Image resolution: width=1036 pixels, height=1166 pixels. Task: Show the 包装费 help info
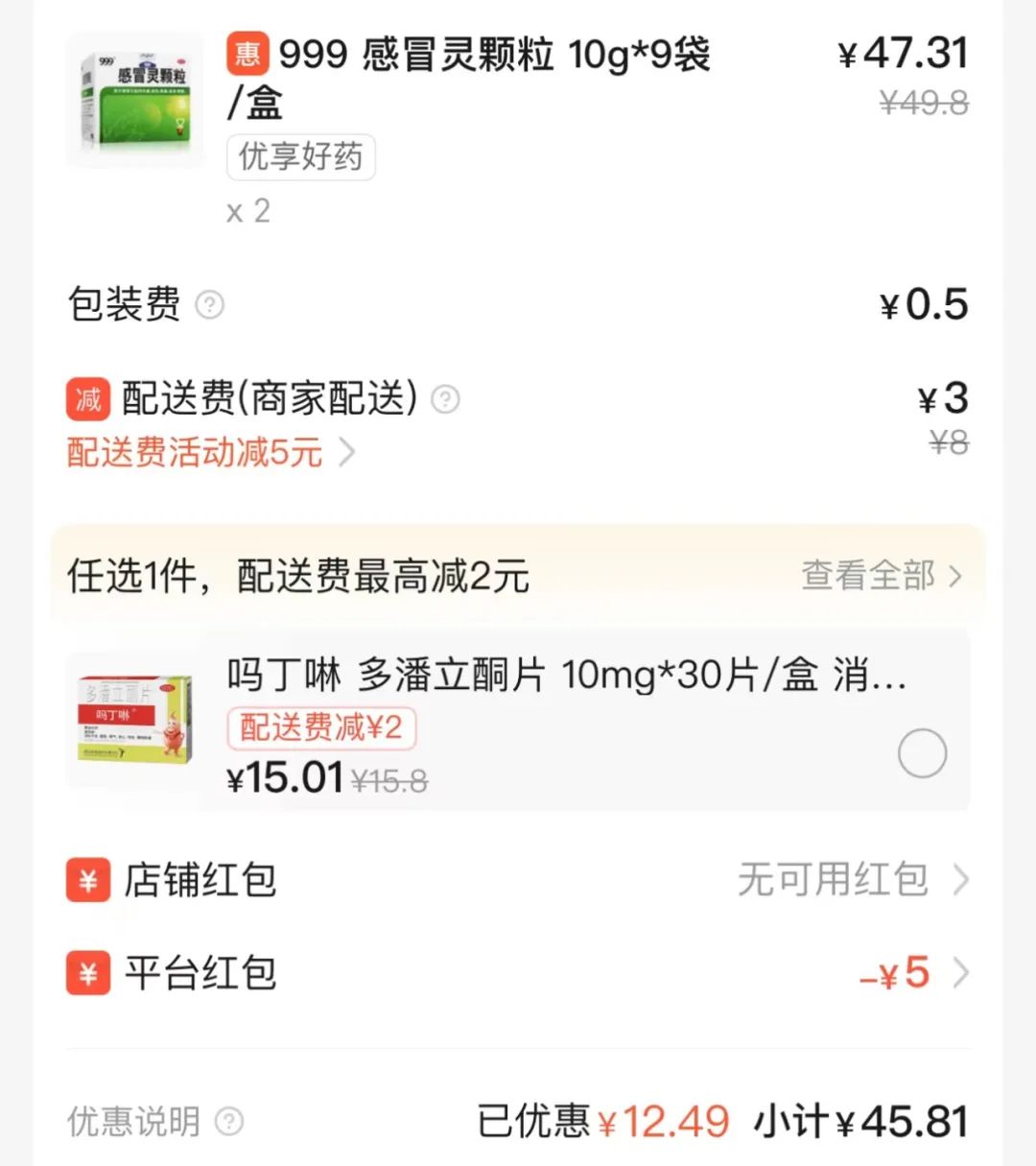[209, 305]
